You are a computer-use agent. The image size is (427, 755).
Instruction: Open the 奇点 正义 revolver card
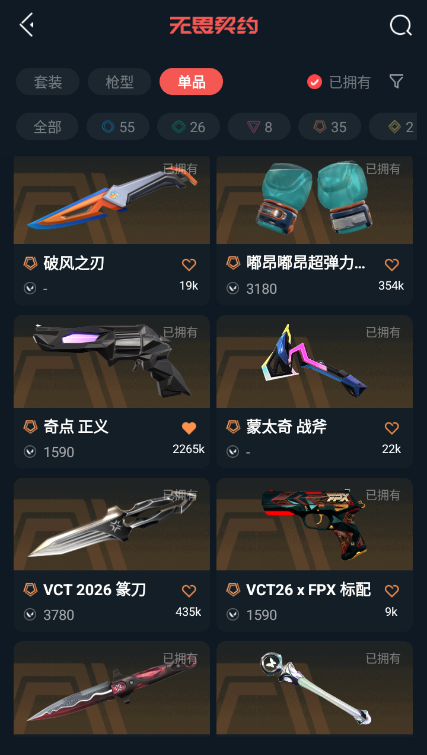pos(112,391)
